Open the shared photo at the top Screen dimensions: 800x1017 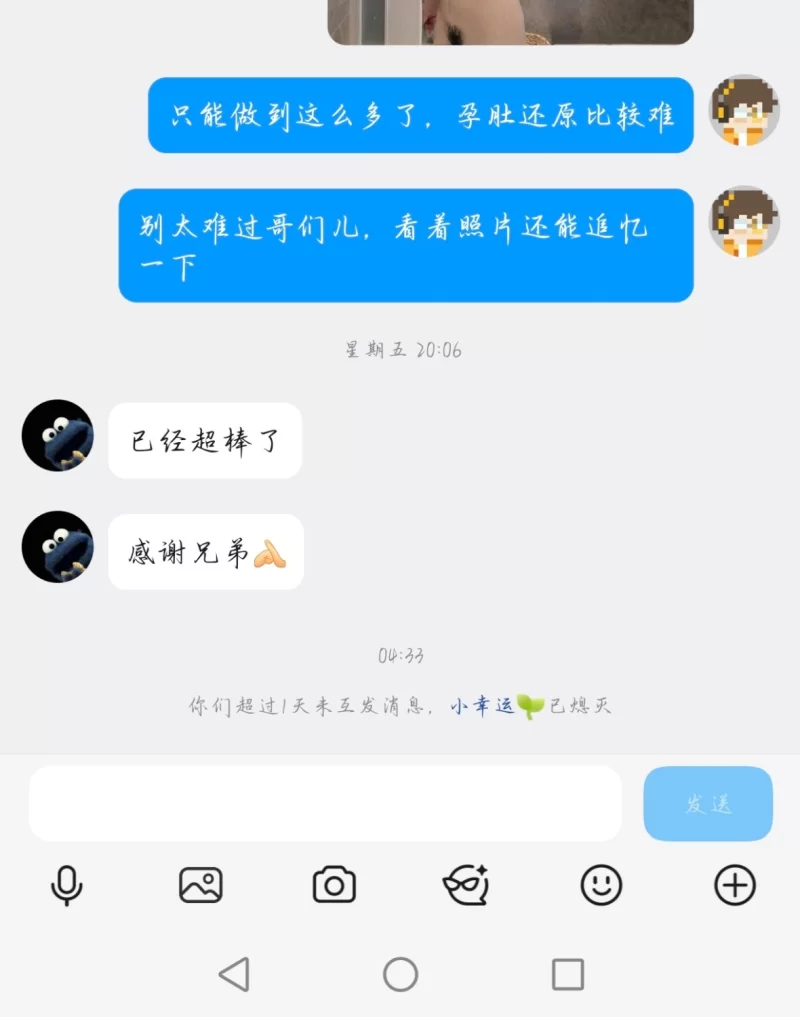510,21
